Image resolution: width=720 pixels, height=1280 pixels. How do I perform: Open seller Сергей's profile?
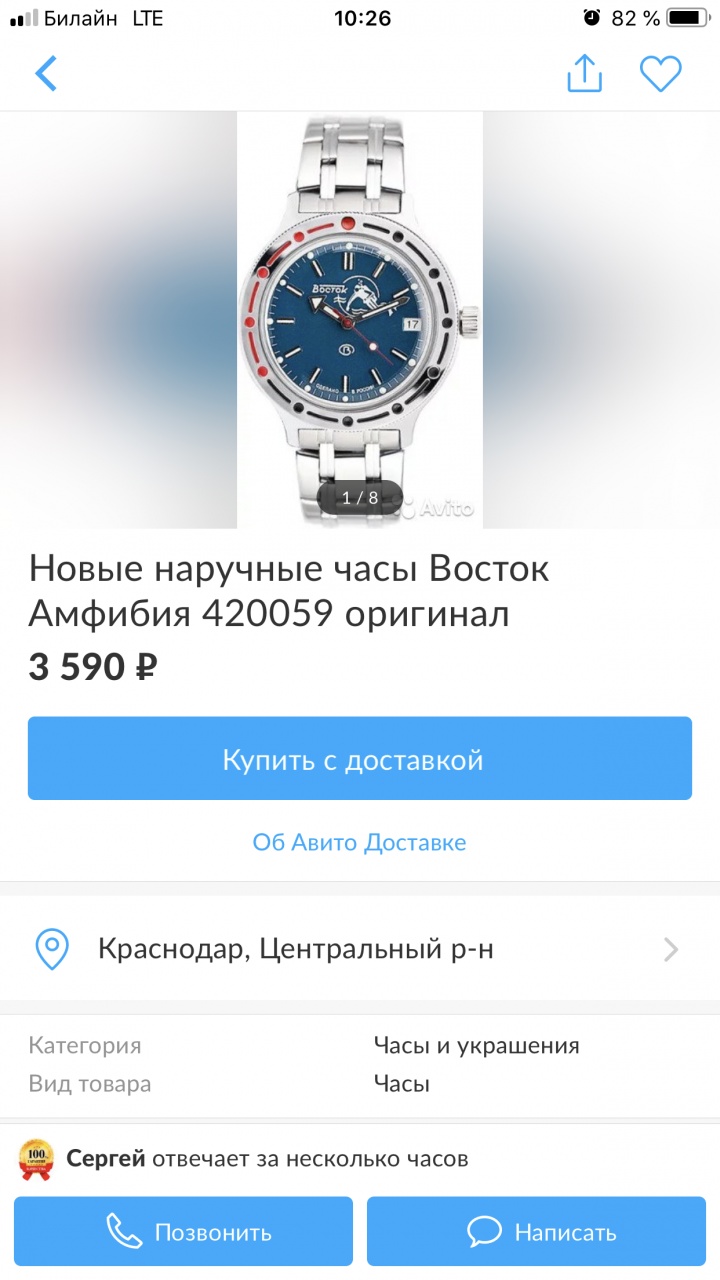click(x=106, y=1159)
